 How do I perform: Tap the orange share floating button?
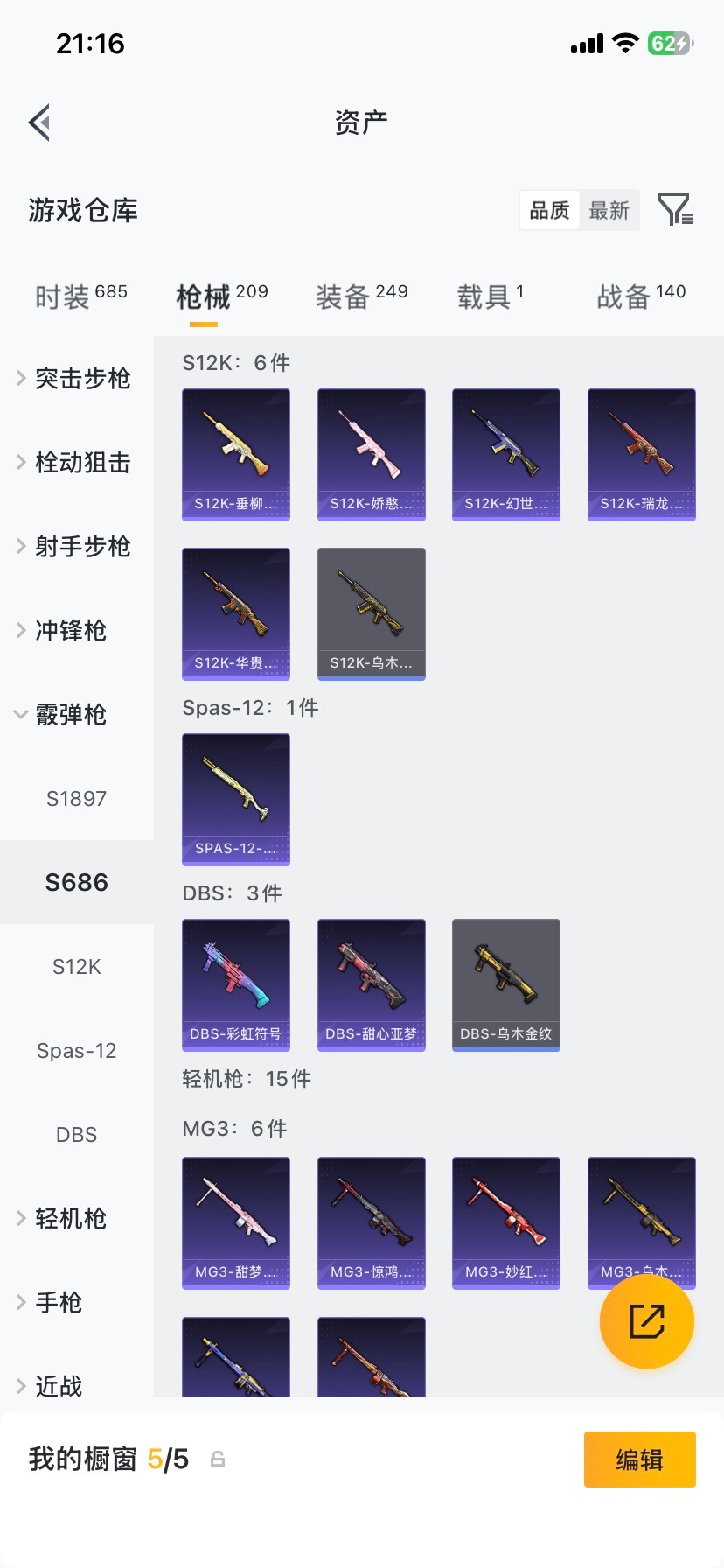click(x=647, y=1321)
